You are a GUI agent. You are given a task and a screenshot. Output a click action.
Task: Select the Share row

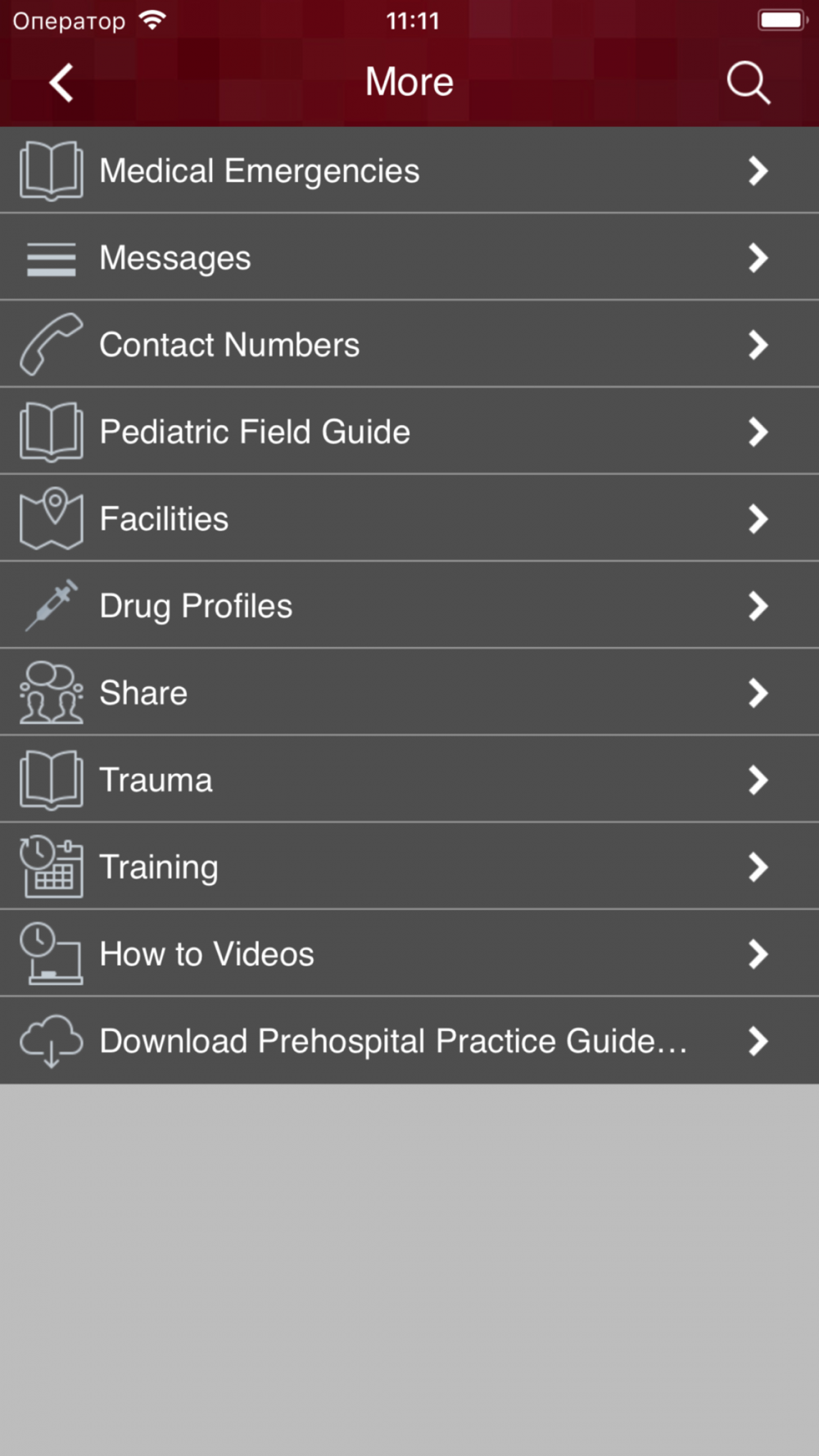409,693
